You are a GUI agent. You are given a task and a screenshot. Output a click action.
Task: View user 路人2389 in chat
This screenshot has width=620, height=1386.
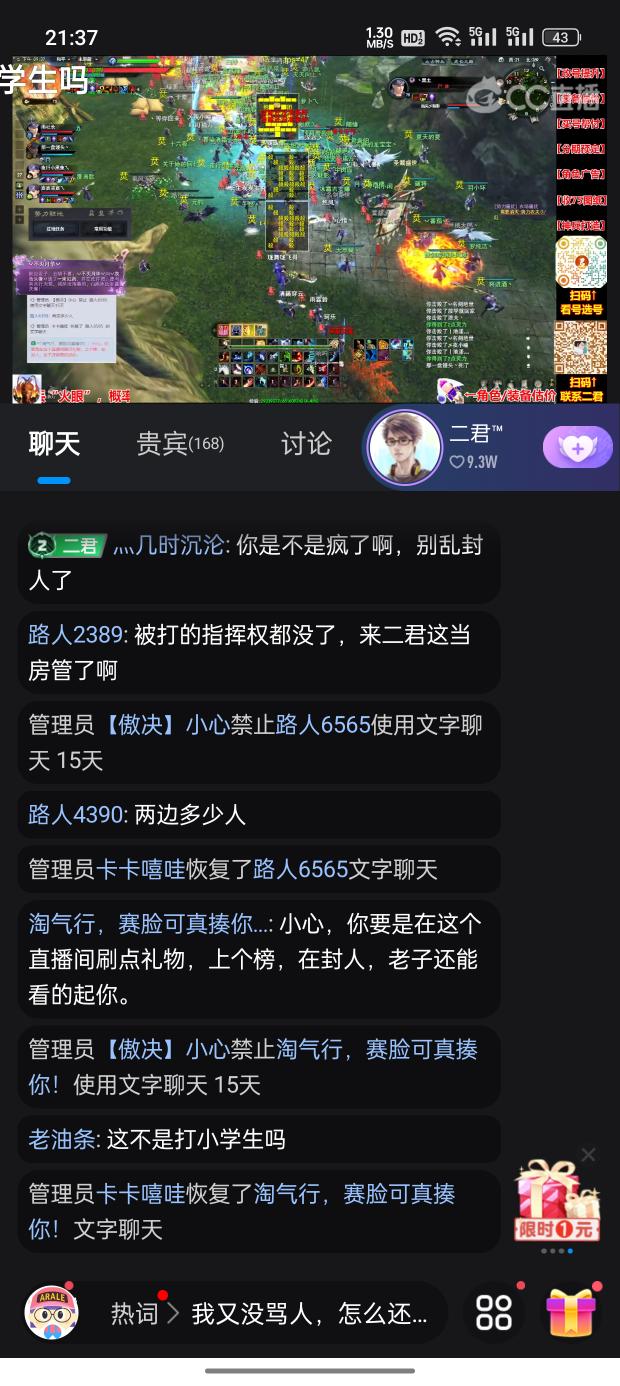click(x=76, y=635)
